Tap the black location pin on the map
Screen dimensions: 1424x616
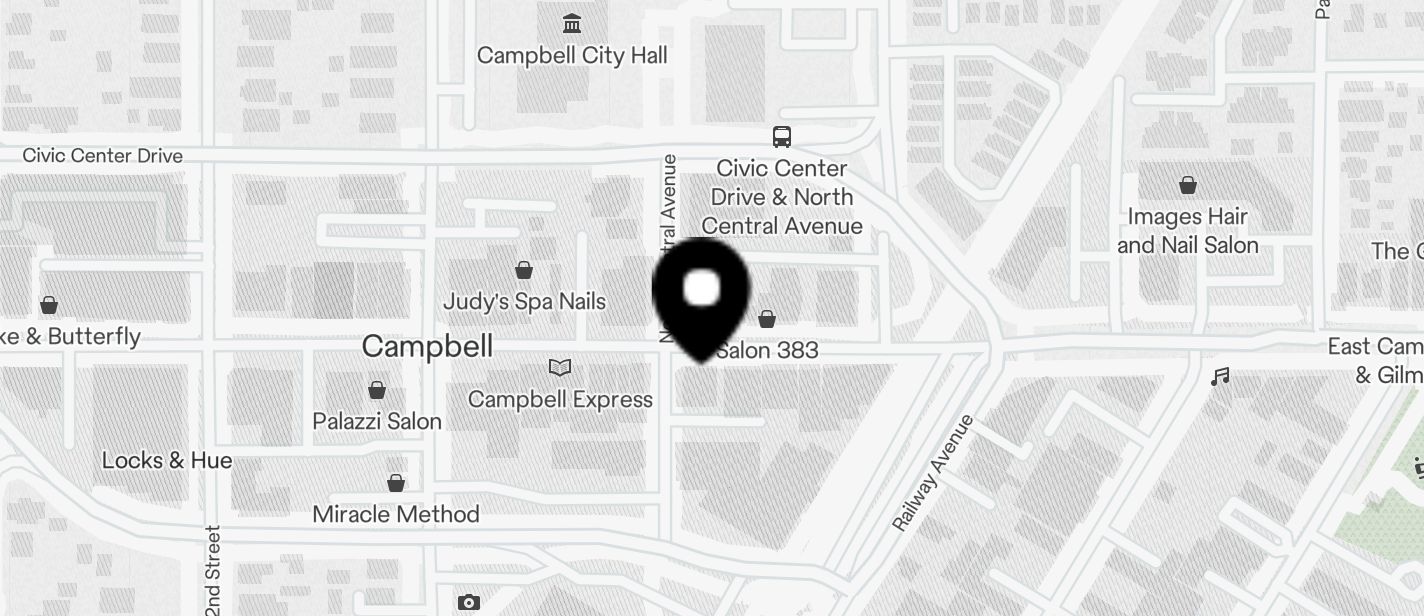point(702,295)
